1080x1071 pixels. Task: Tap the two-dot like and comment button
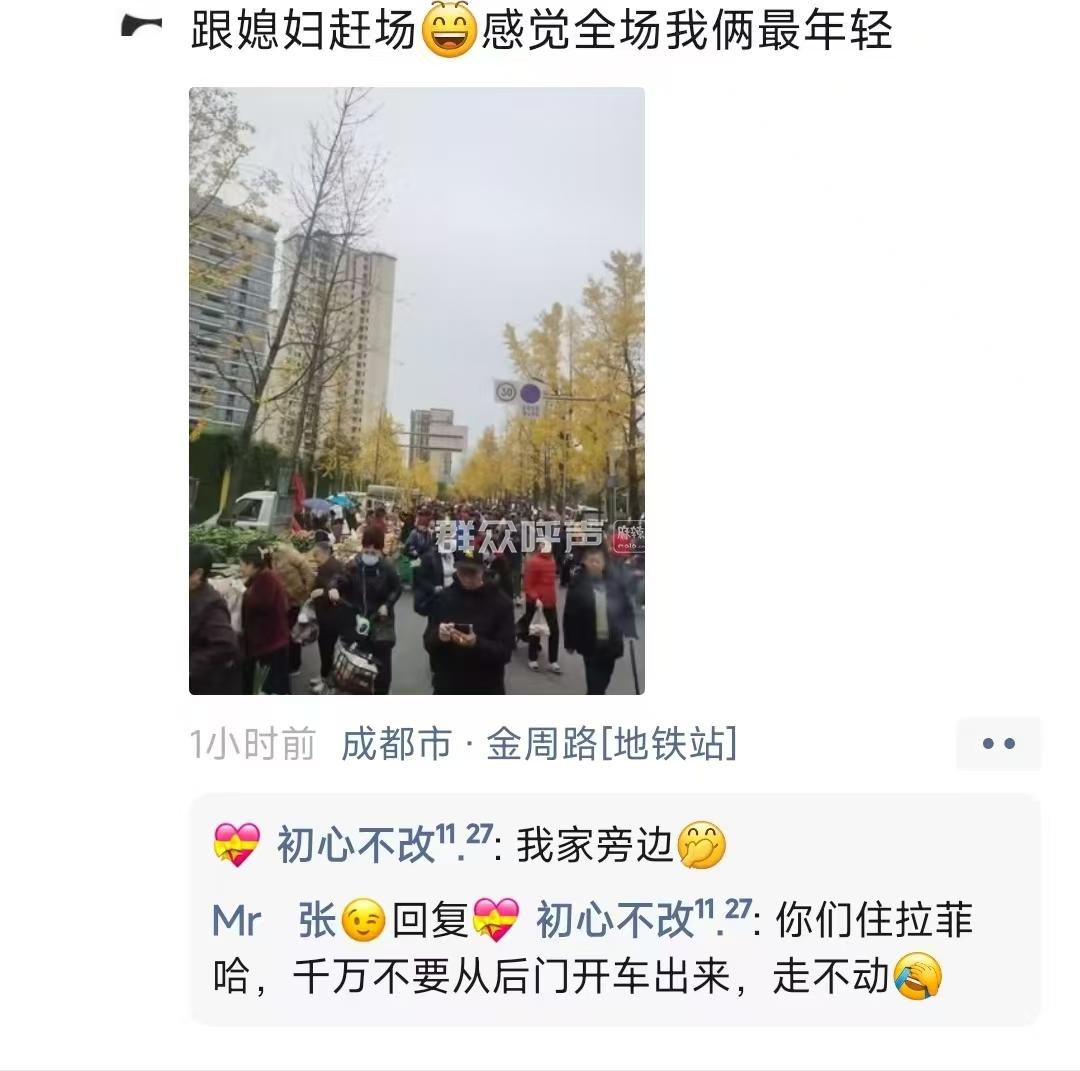point(998,744)
